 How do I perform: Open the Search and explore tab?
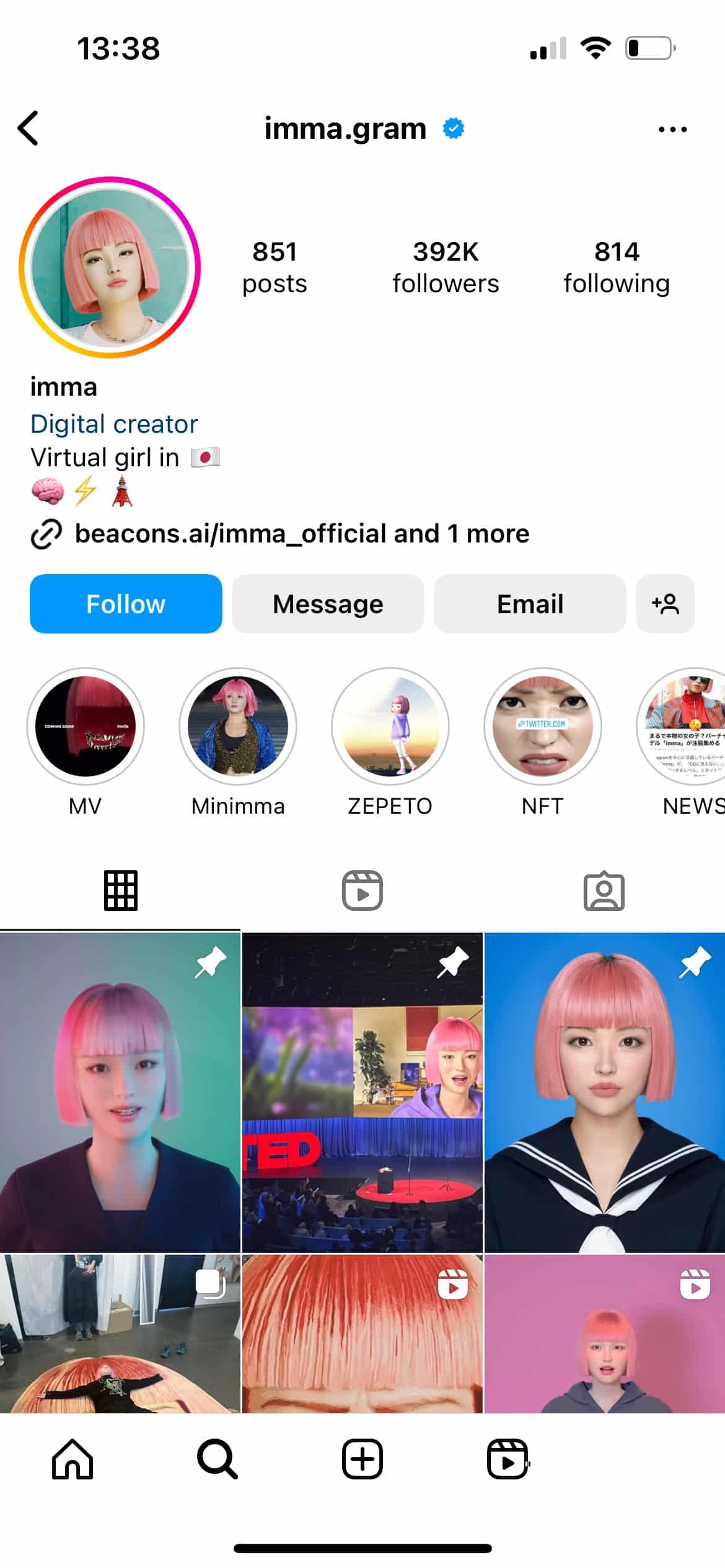click(217, 1458)
